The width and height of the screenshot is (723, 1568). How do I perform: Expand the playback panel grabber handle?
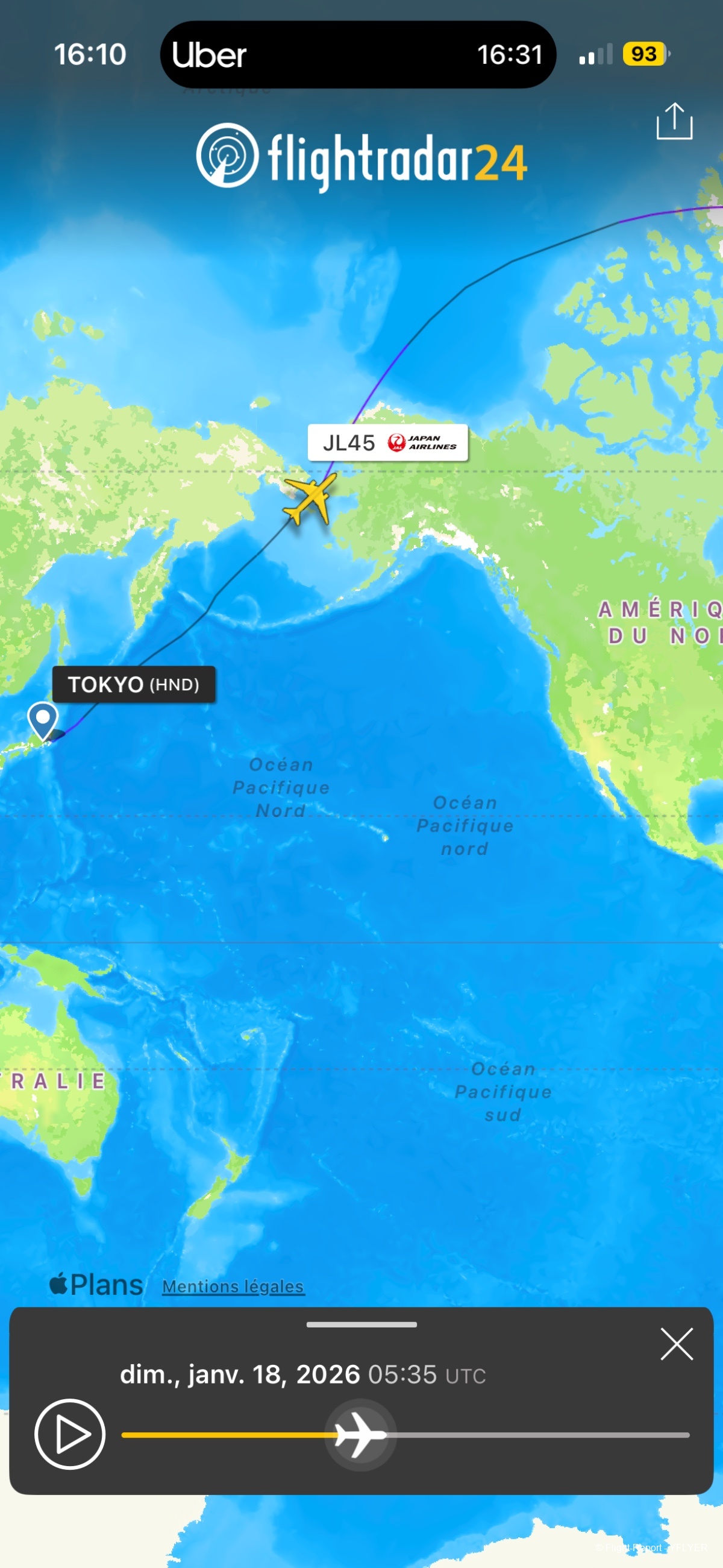[x=361, y=1324]
